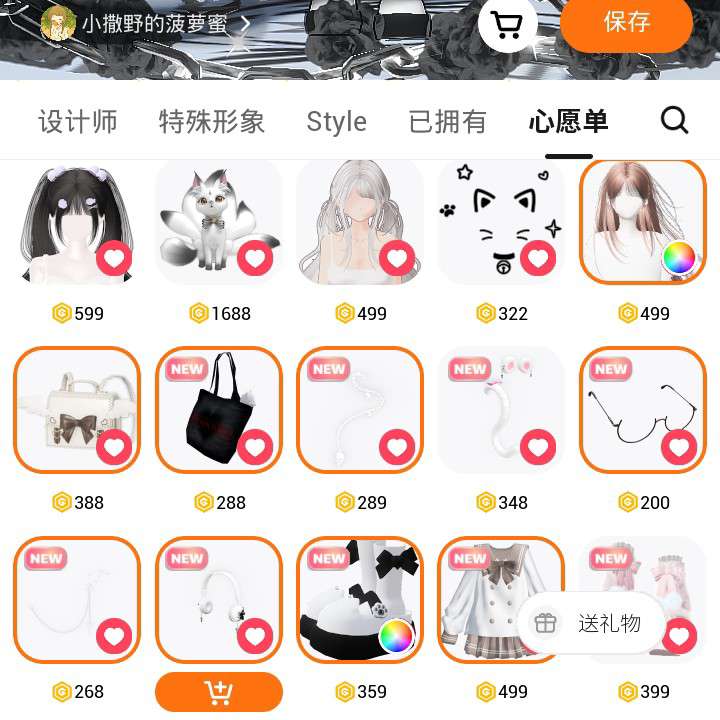This screenshot has height=720, width=720.
Task: Switch to the 已拥有 tab
Action: pyautogui.click(x=447, y=122)
